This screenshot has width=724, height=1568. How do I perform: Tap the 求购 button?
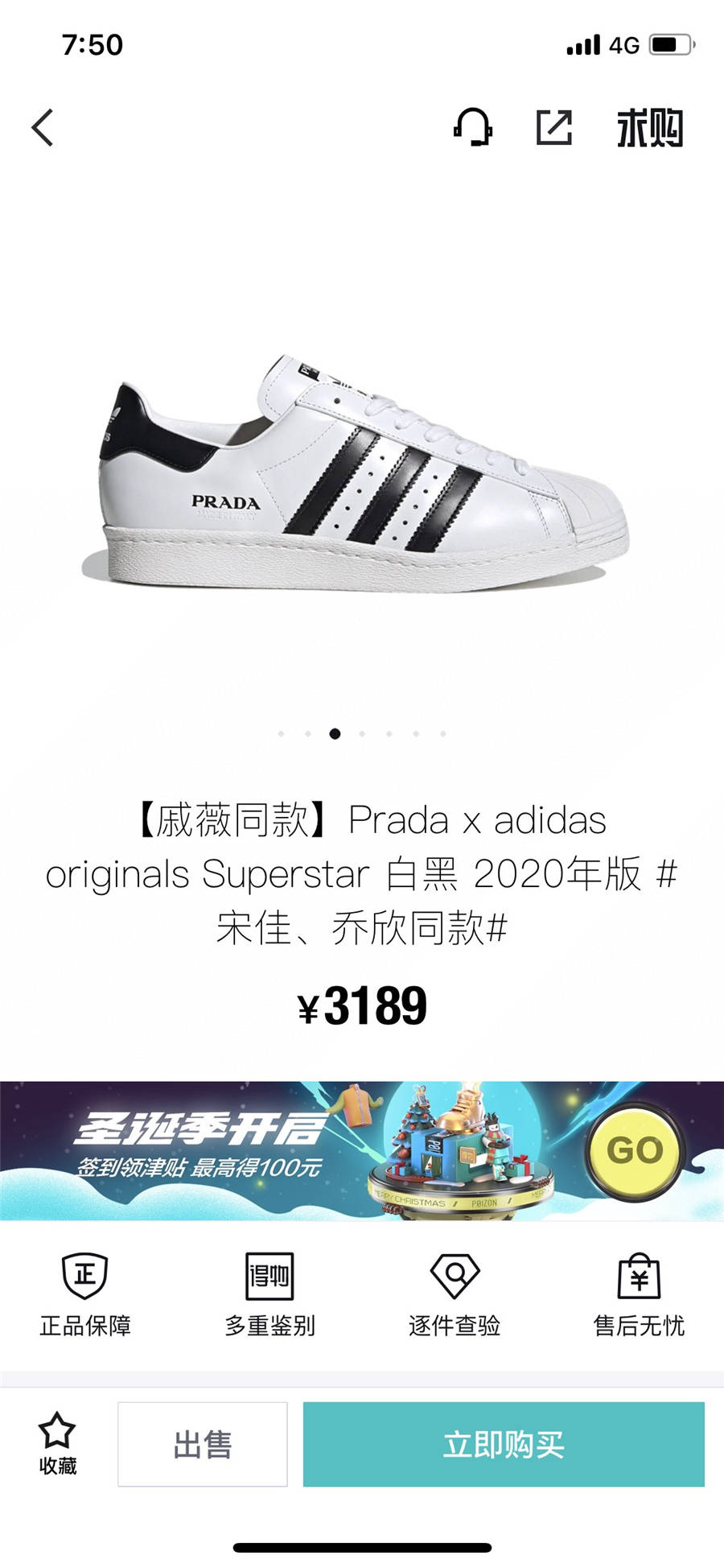[650, 128]
